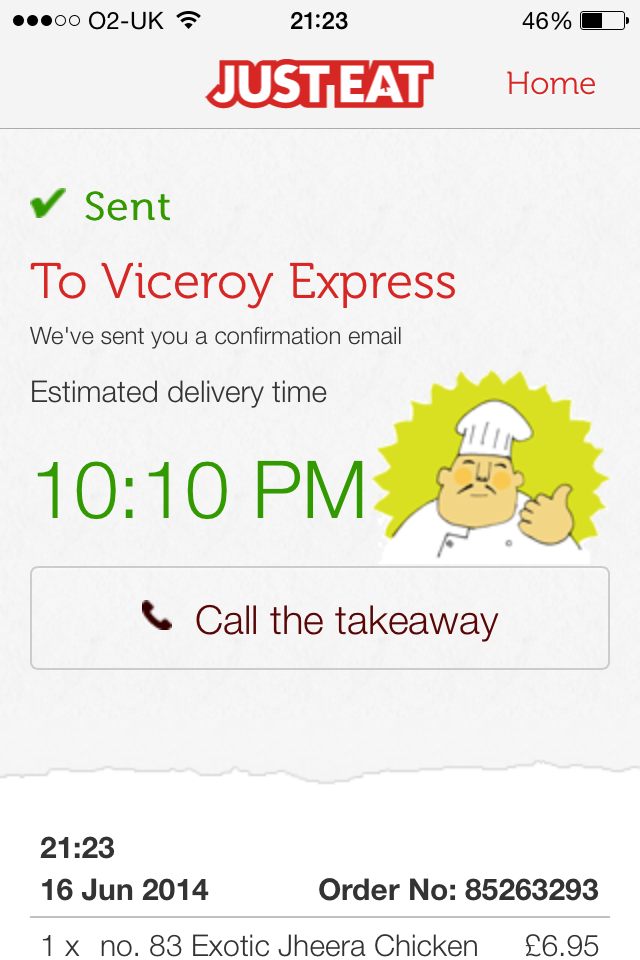Go to Home in the header
Image resolution: width=640 pixels, height=960 pixels.
point(551,83)
